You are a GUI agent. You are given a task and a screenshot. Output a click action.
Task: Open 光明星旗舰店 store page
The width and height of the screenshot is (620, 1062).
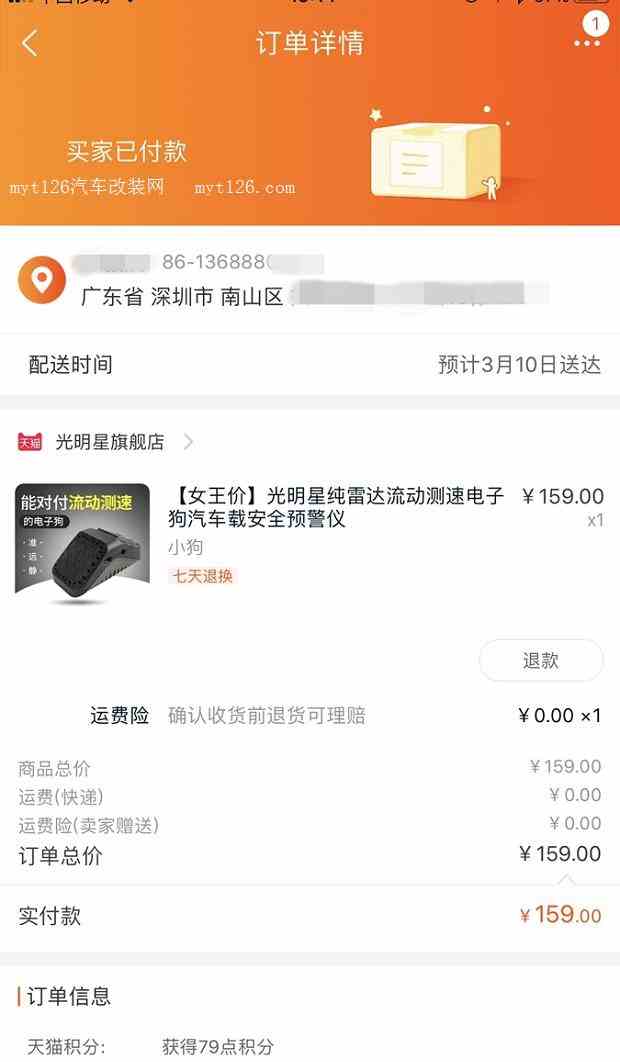(x=110, y=442)
